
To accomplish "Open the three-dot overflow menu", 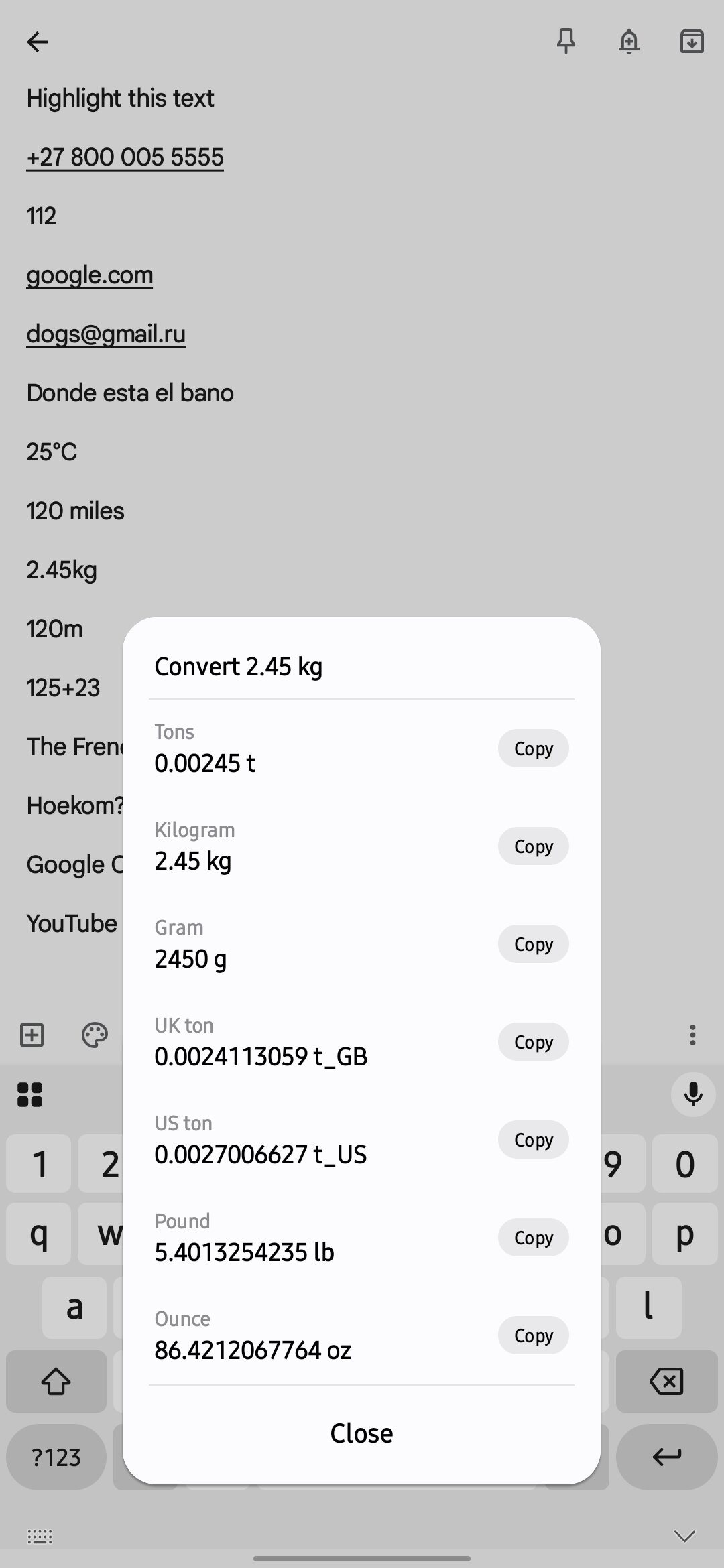I will point(692,1035).
